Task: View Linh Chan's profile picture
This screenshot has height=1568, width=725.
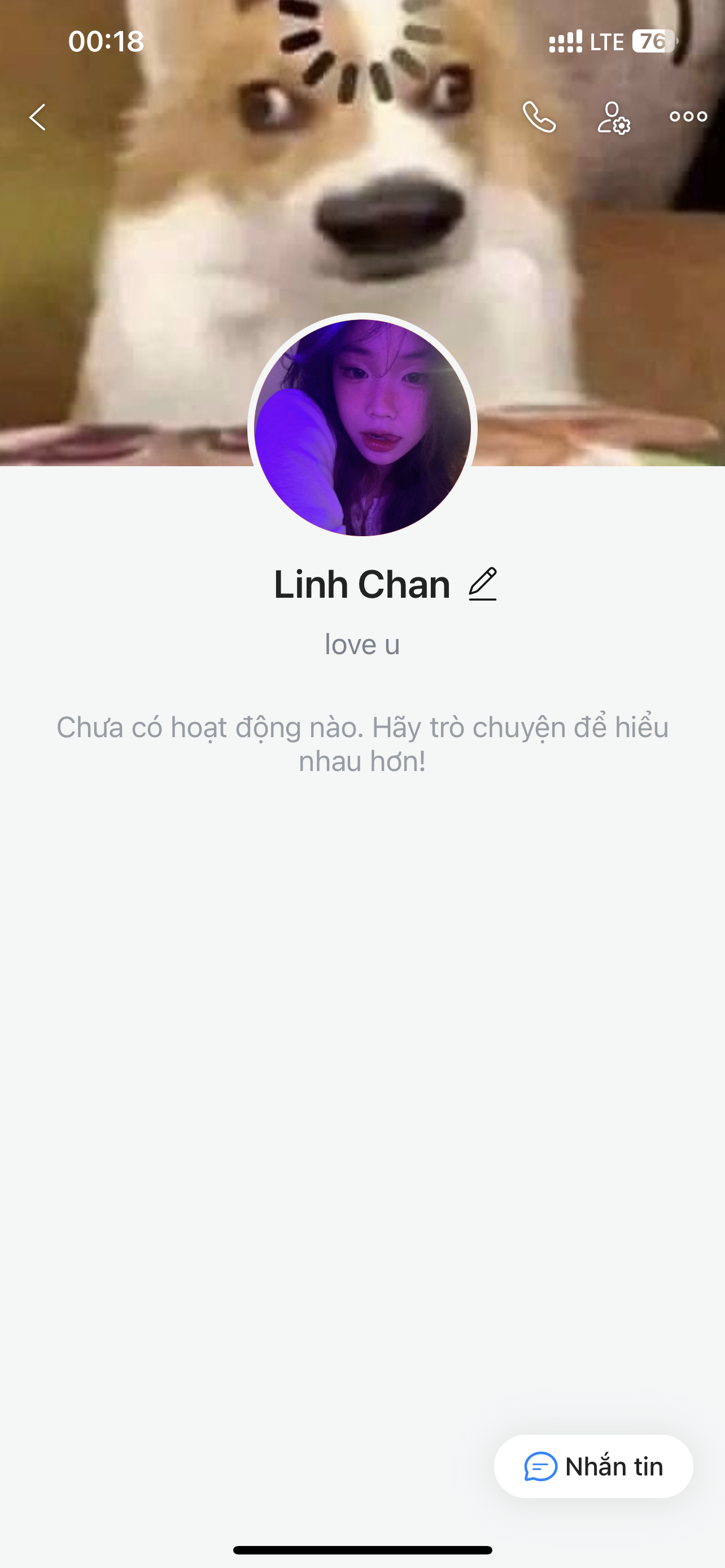Action: pyautogui.click(x=362, y=427)
